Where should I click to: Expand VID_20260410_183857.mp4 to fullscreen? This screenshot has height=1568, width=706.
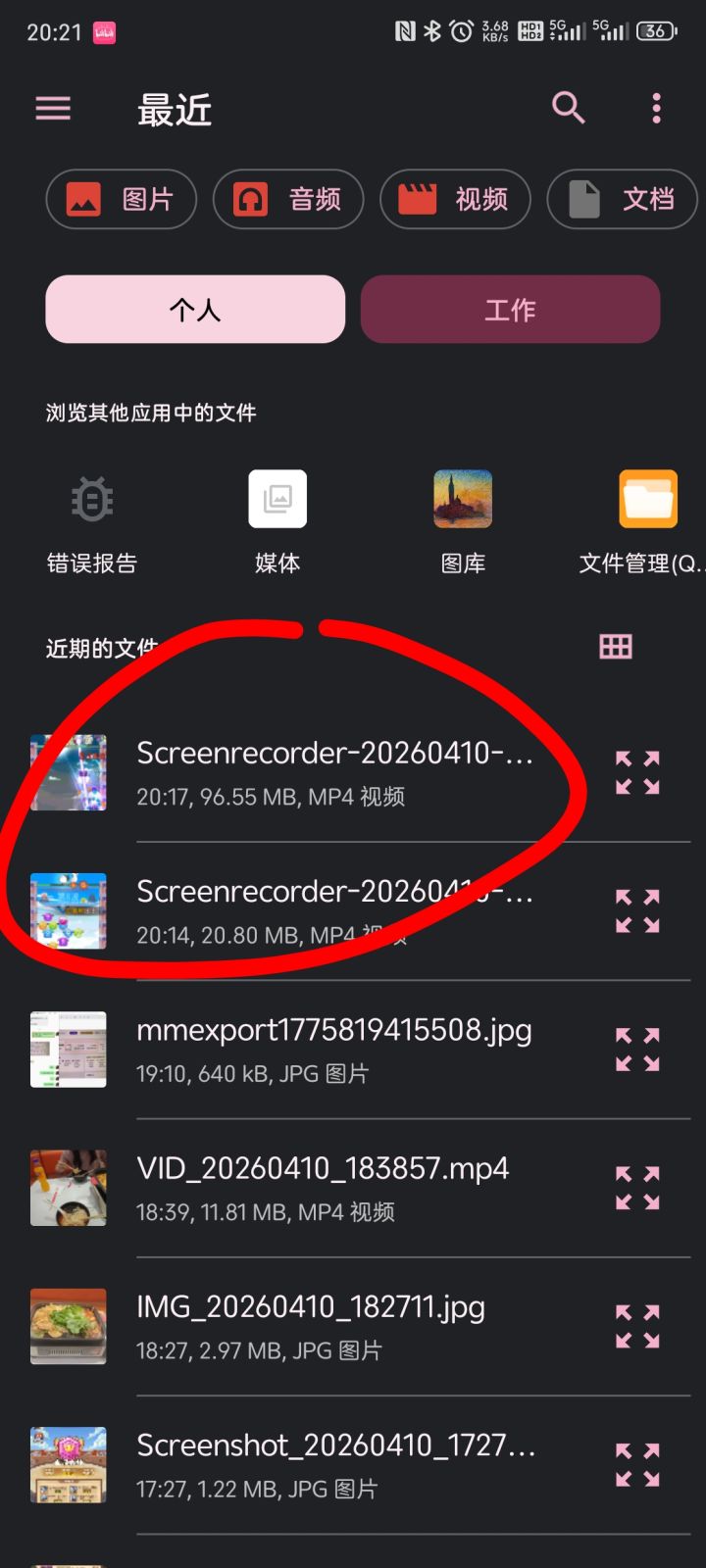637,1187
